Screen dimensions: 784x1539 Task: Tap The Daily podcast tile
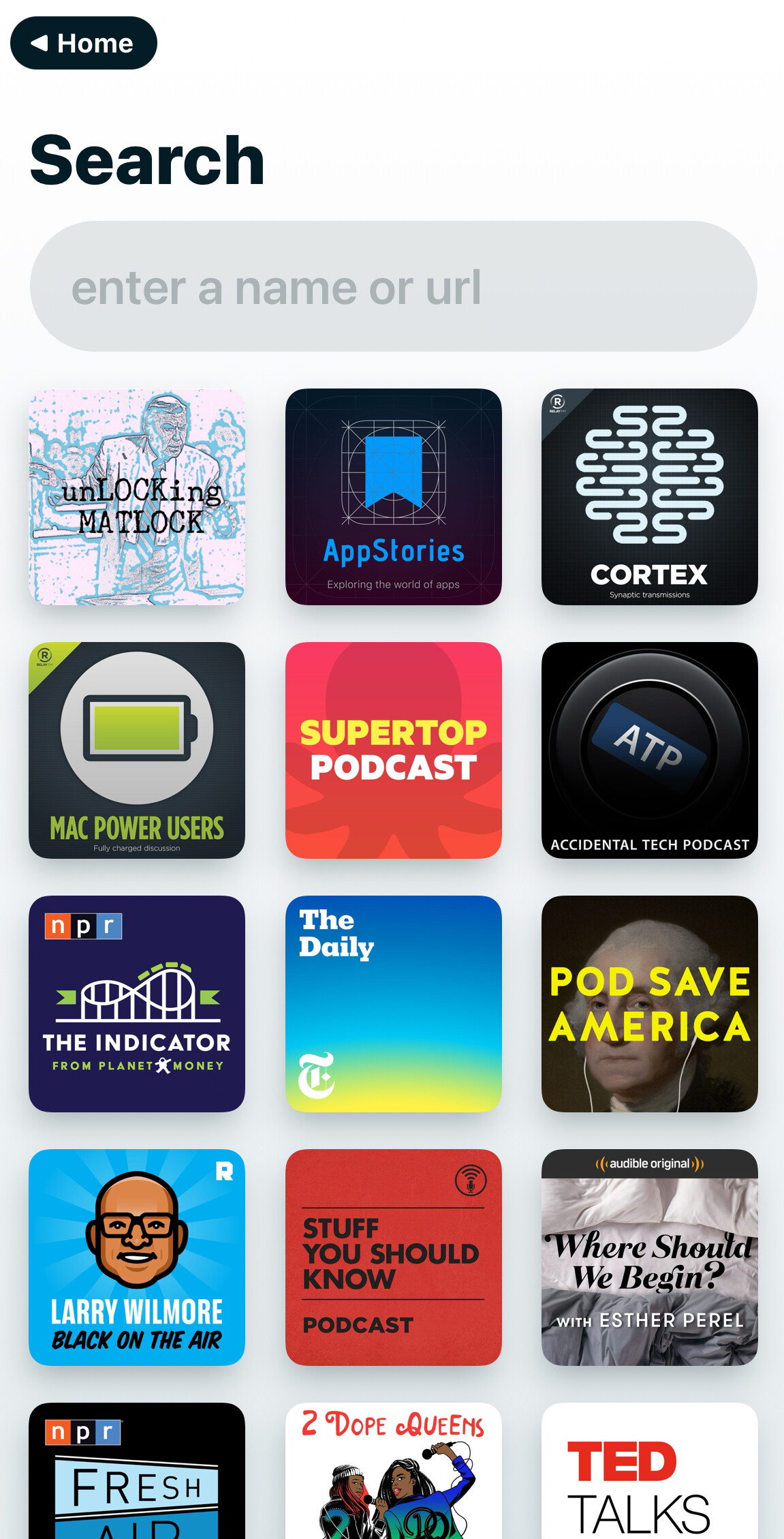[393, 1004]
